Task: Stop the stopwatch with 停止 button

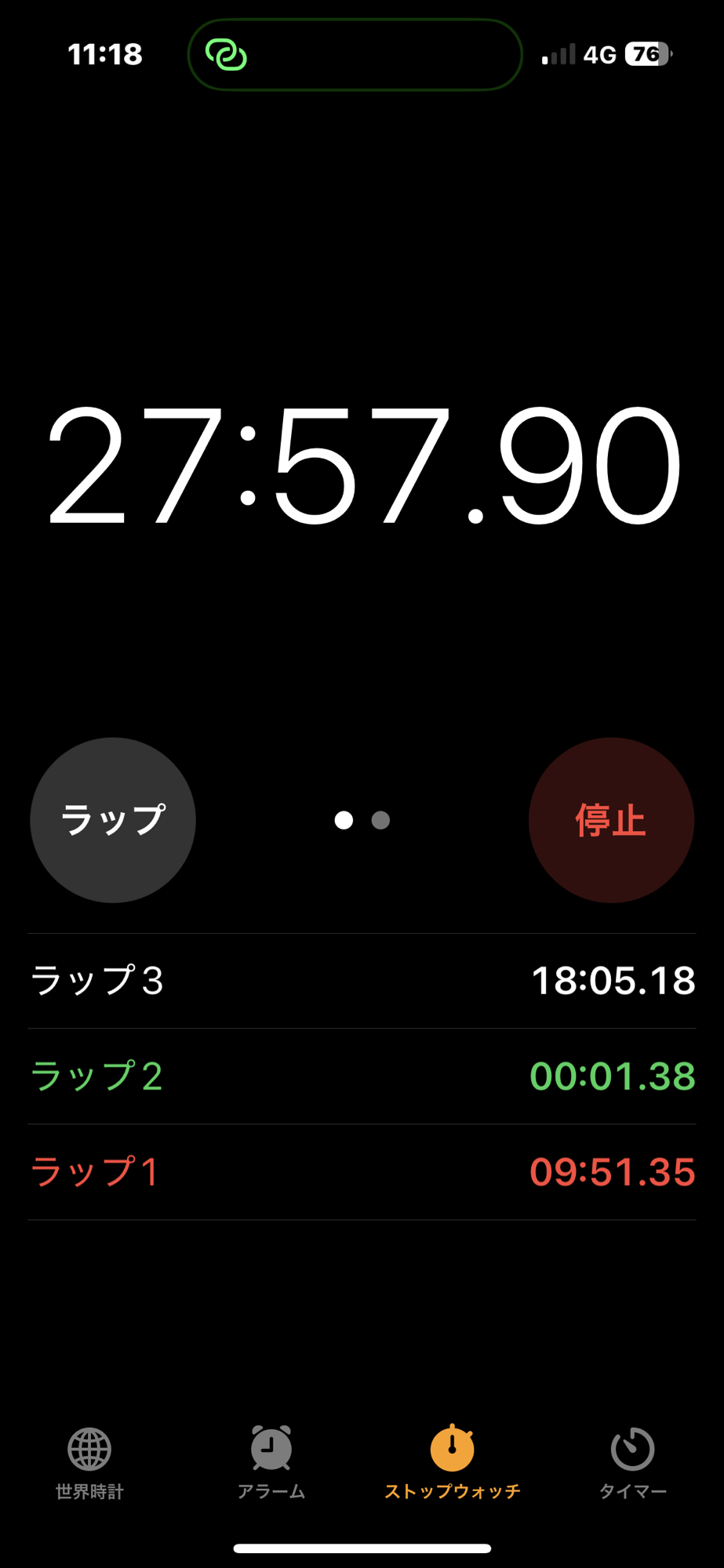Action: [x=611, y=820]
